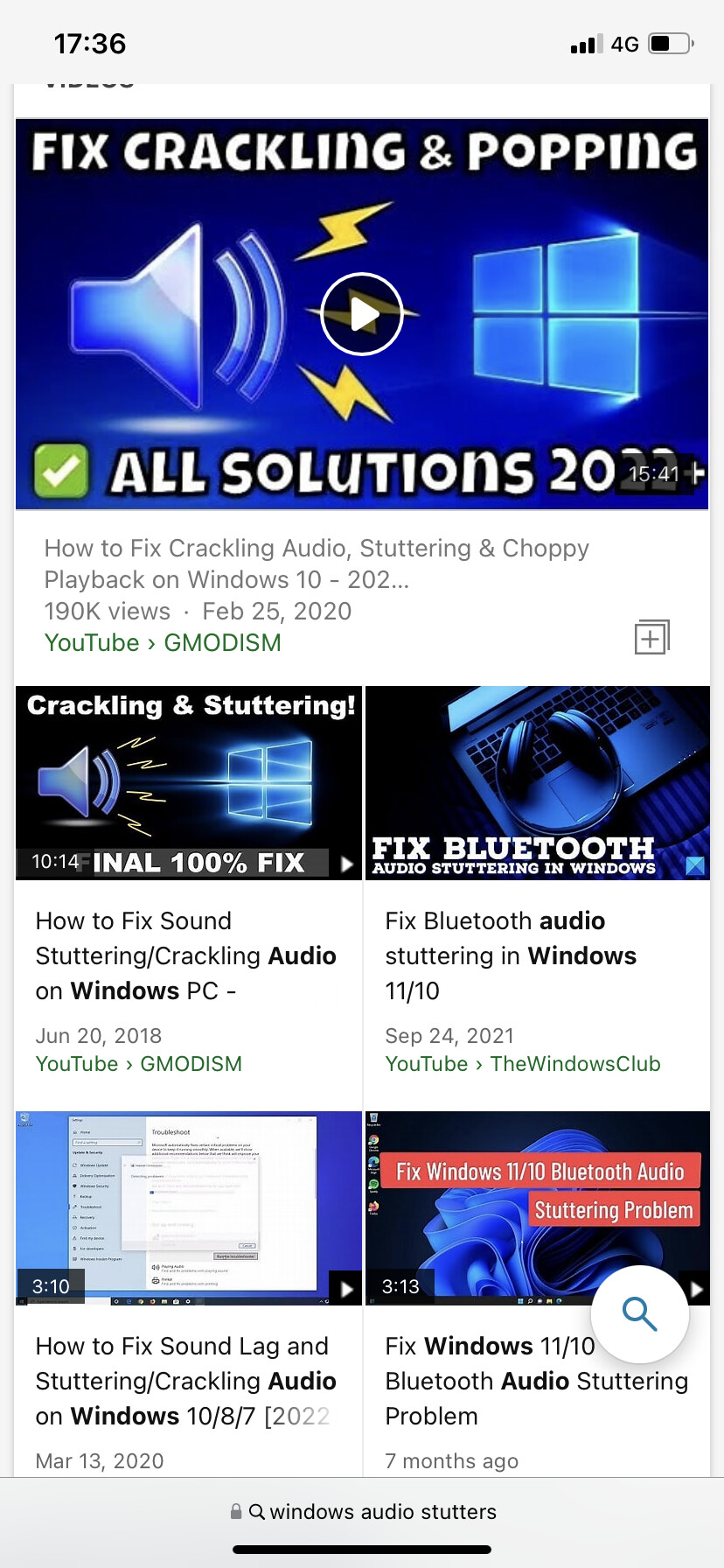Screen dimensions: 724x1568
Task: Play the crackling and popping fix video
Action: pyautogui.click(x=361, y=313)
